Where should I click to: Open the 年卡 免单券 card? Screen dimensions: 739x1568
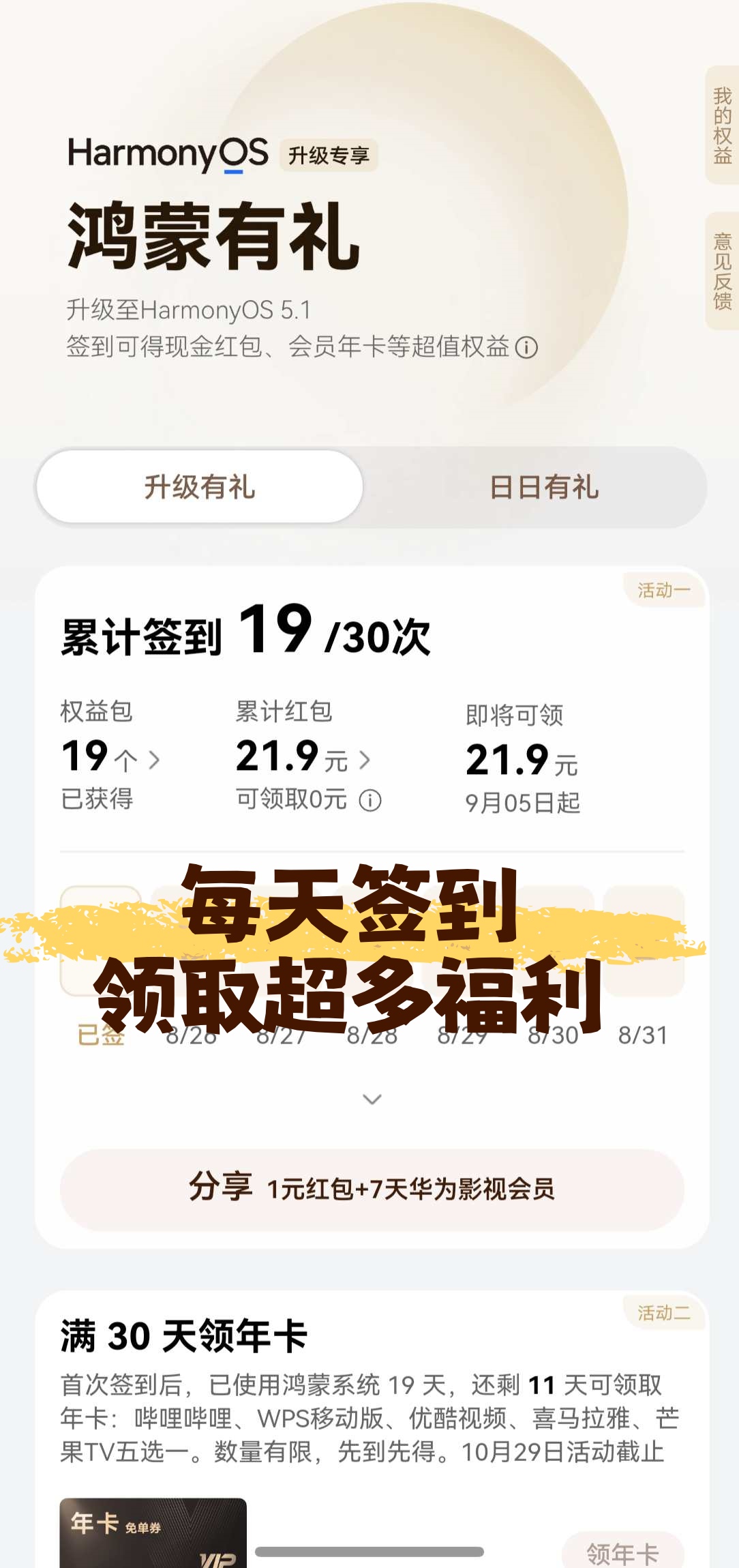click(x=153, y=1534)
